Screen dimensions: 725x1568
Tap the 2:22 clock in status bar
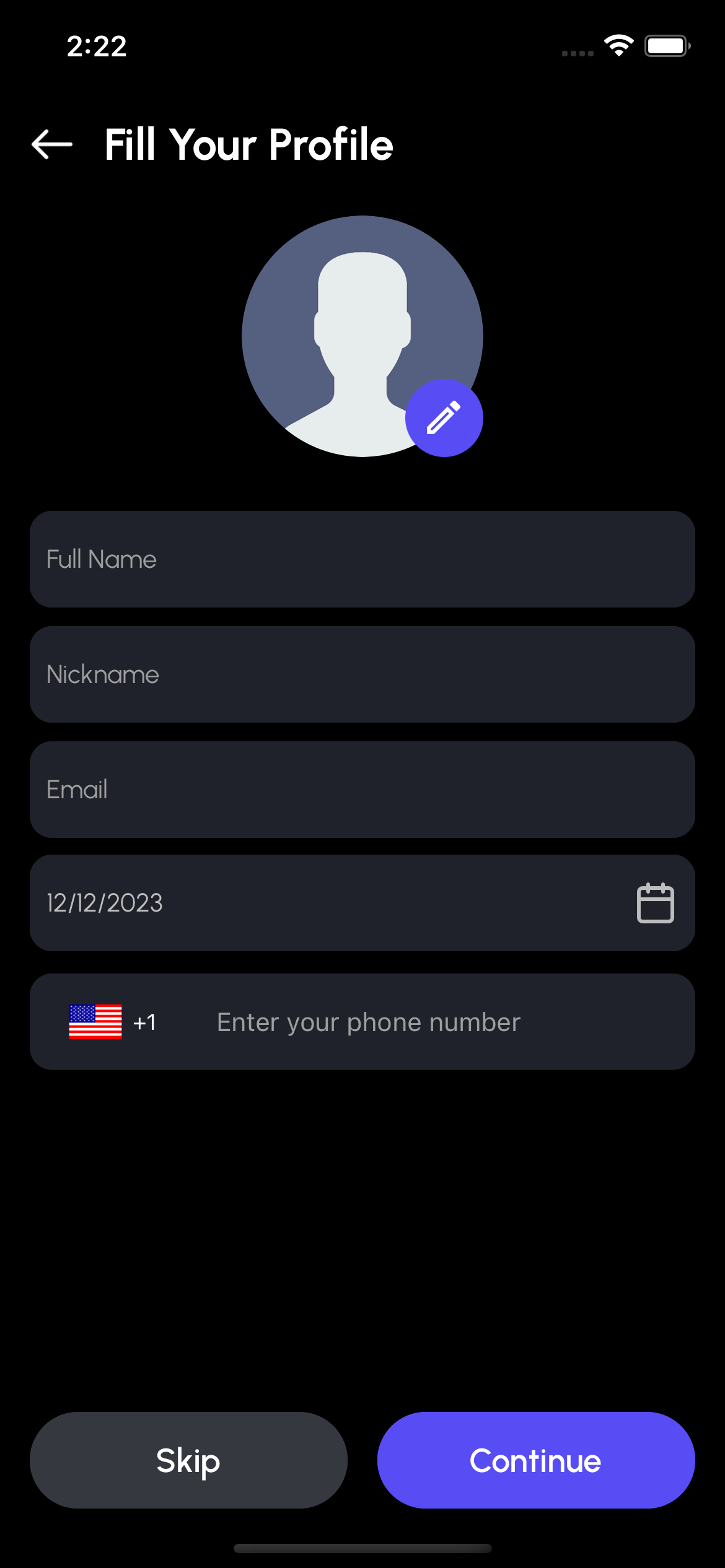pyautogui.click(x=96, y=45)
